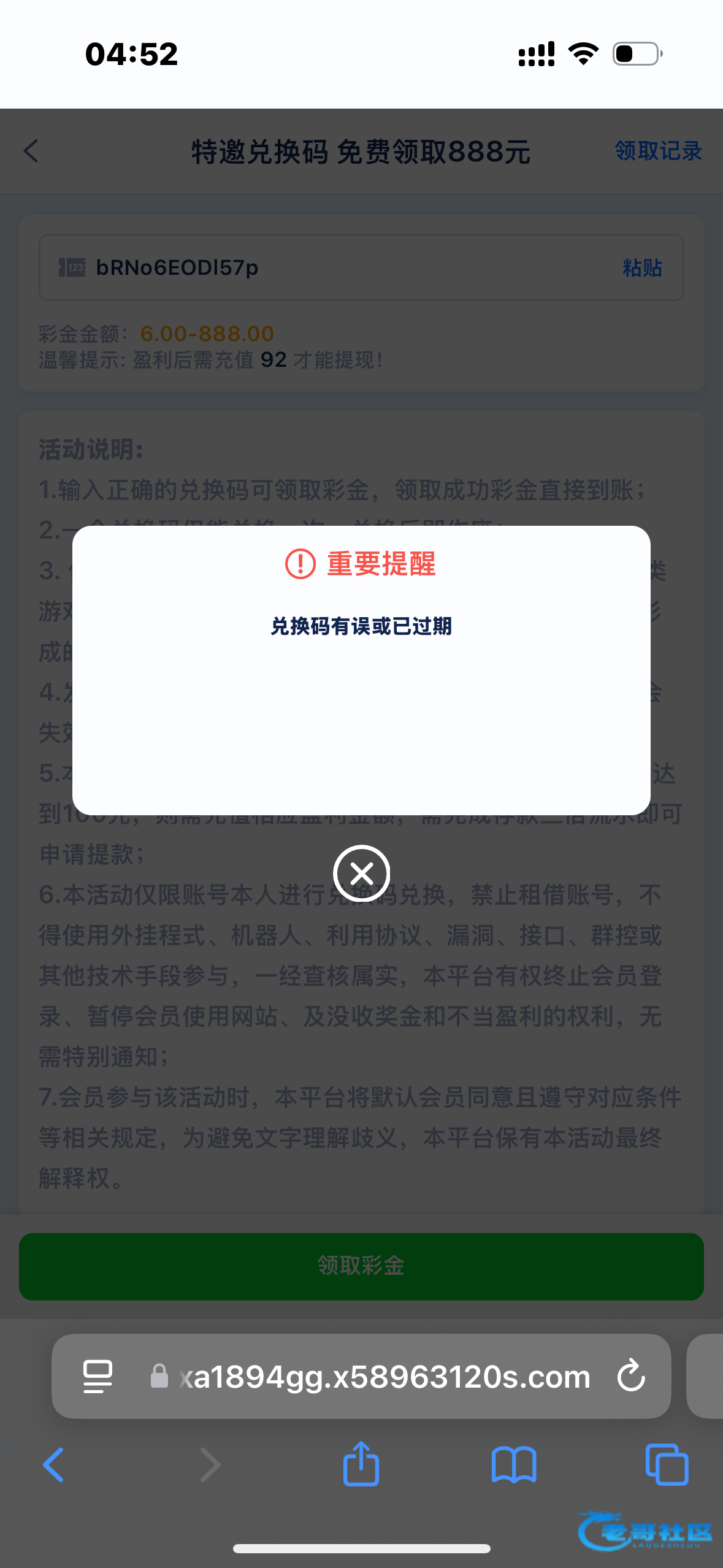Tap the green 领取彩金 button
The height and width of the screenshot is (1568, 723).
point(361,1266)
